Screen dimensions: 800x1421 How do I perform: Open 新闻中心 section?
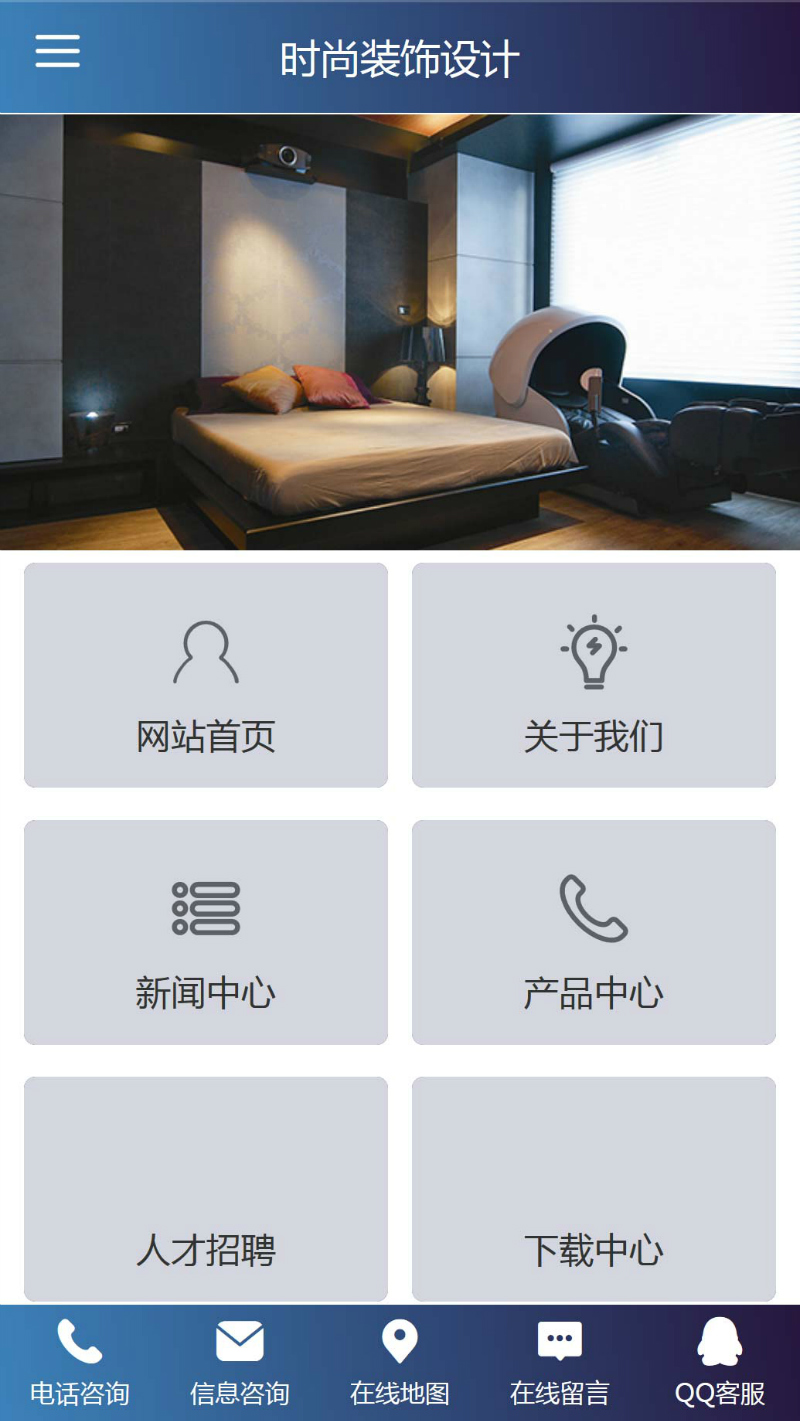click(206, 932)
